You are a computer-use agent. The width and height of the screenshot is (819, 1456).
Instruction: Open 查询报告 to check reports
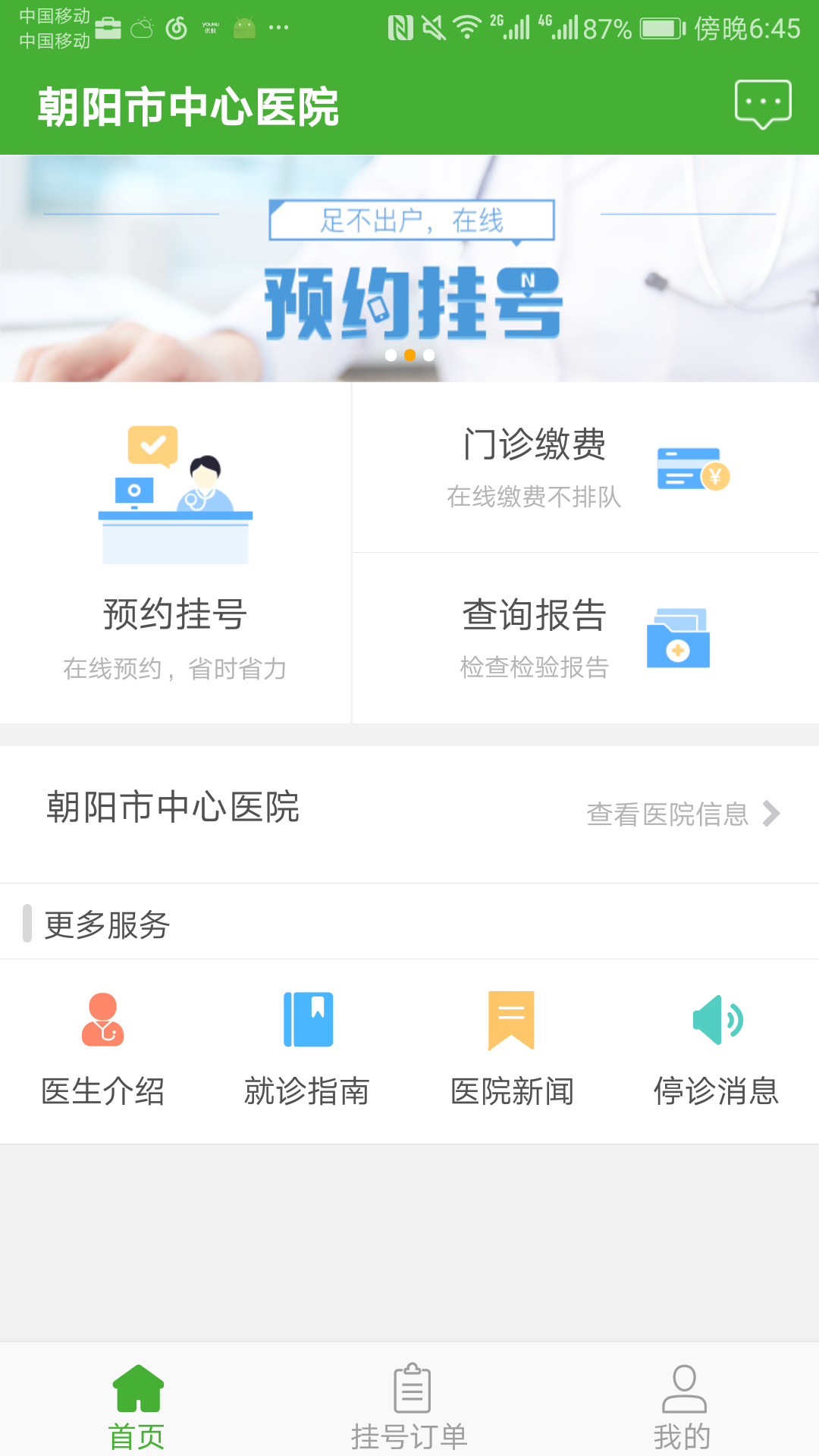pos(585,638)
